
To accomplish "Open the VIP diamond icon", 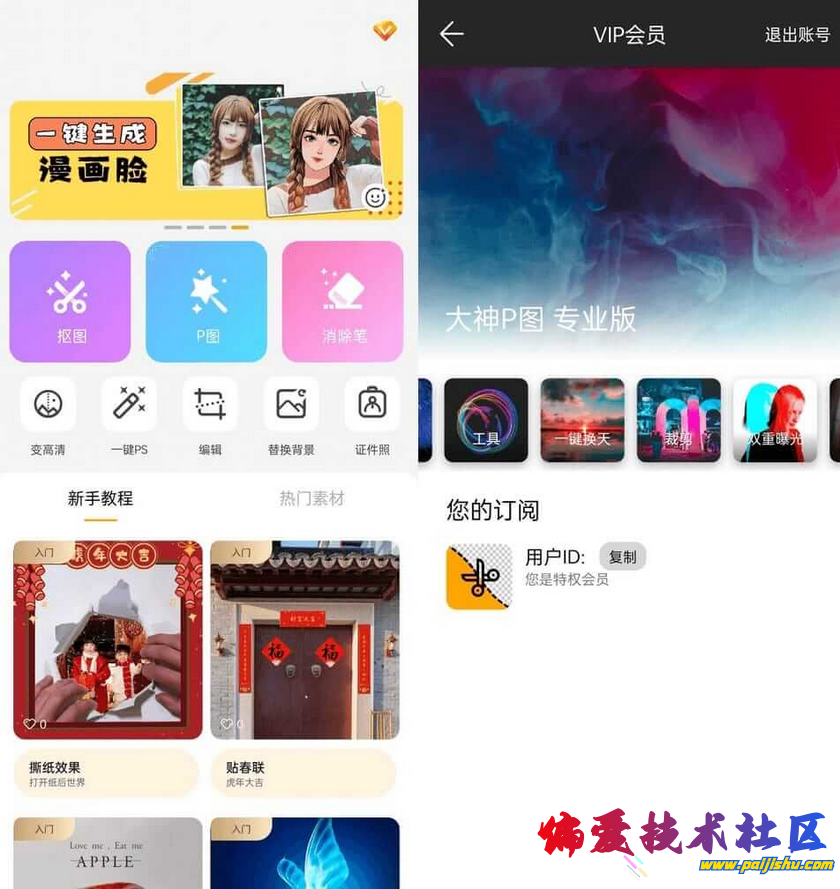I will 385,31.
